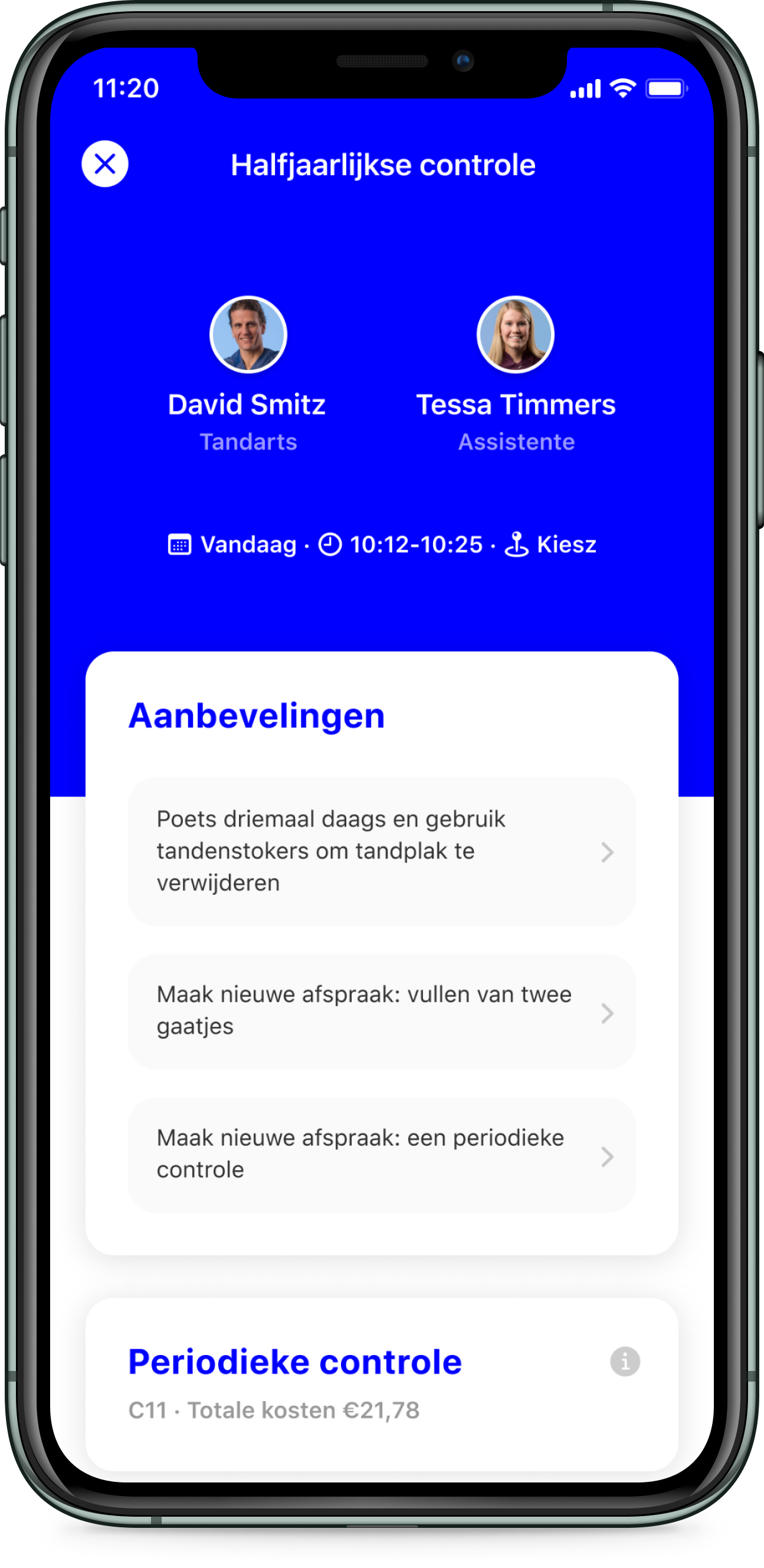764x1568 pixels.
Task: Close the Halfjaarlijkse controle screen
Action: [x=104, y=164]
